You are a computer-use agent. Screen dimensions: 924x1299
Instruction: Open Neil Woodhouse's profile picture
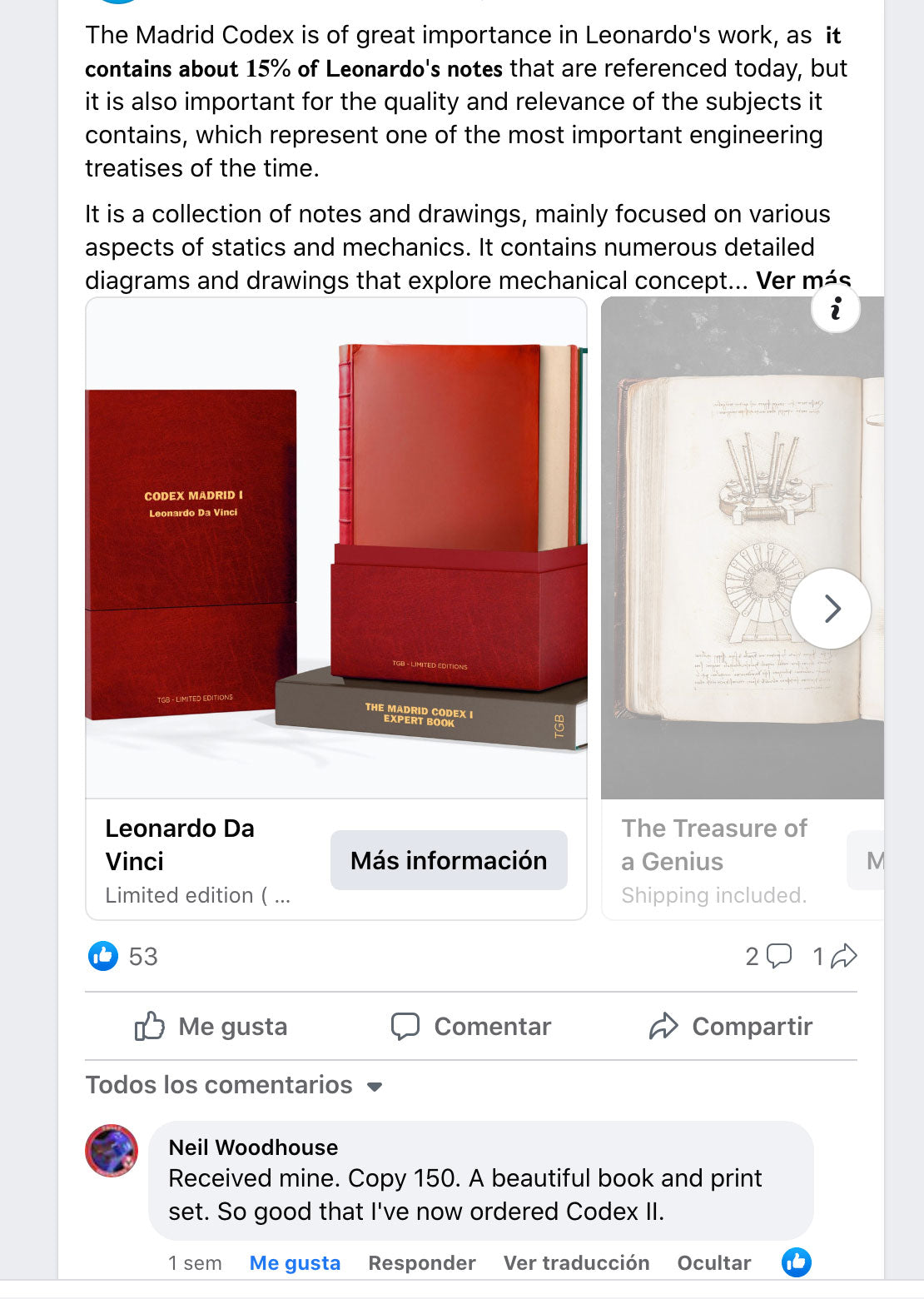pos(112,1151)
